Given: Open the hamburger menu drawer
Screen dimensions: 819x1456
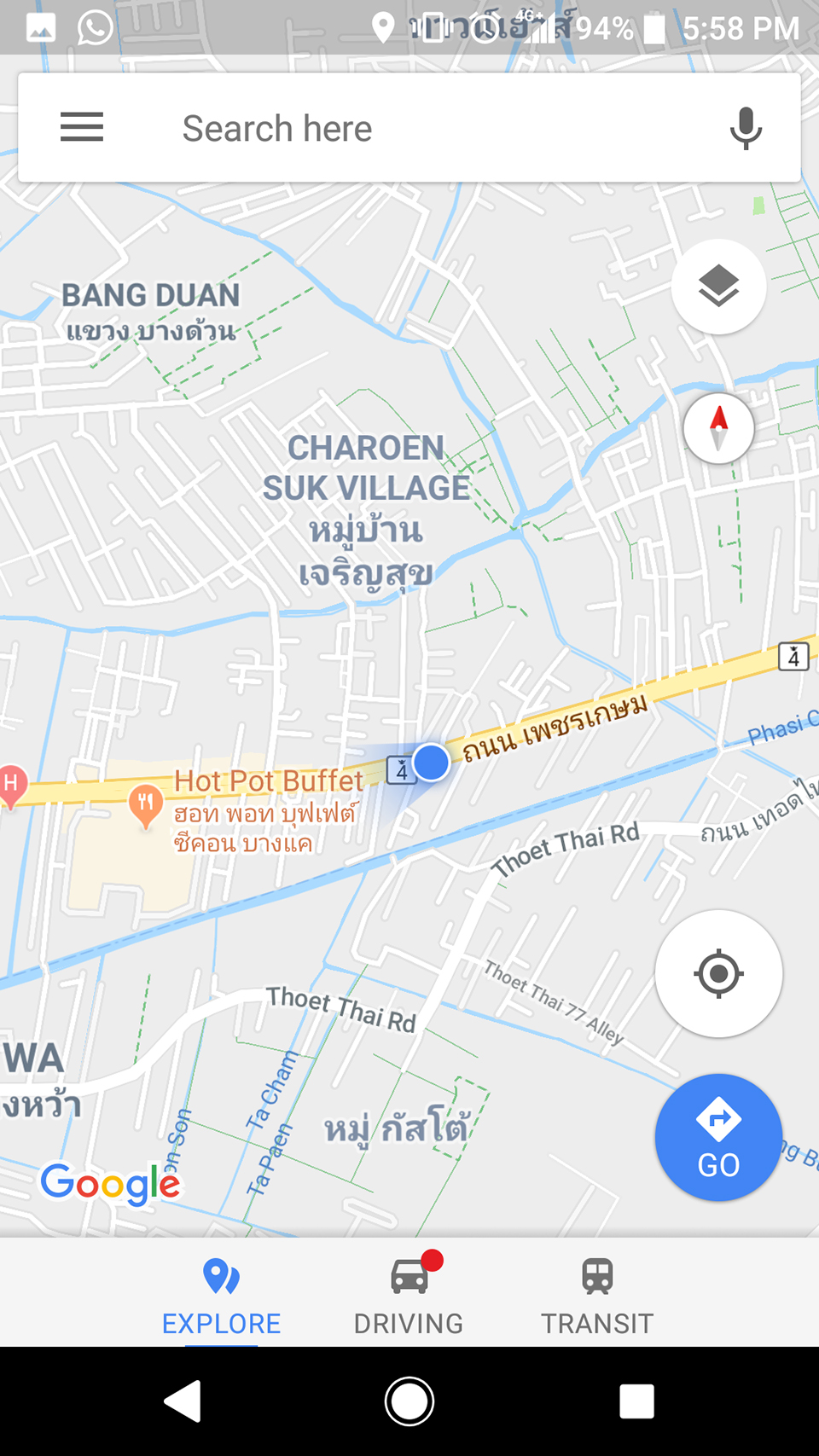Looking at the screenshot, I should [x=82, y=128].
